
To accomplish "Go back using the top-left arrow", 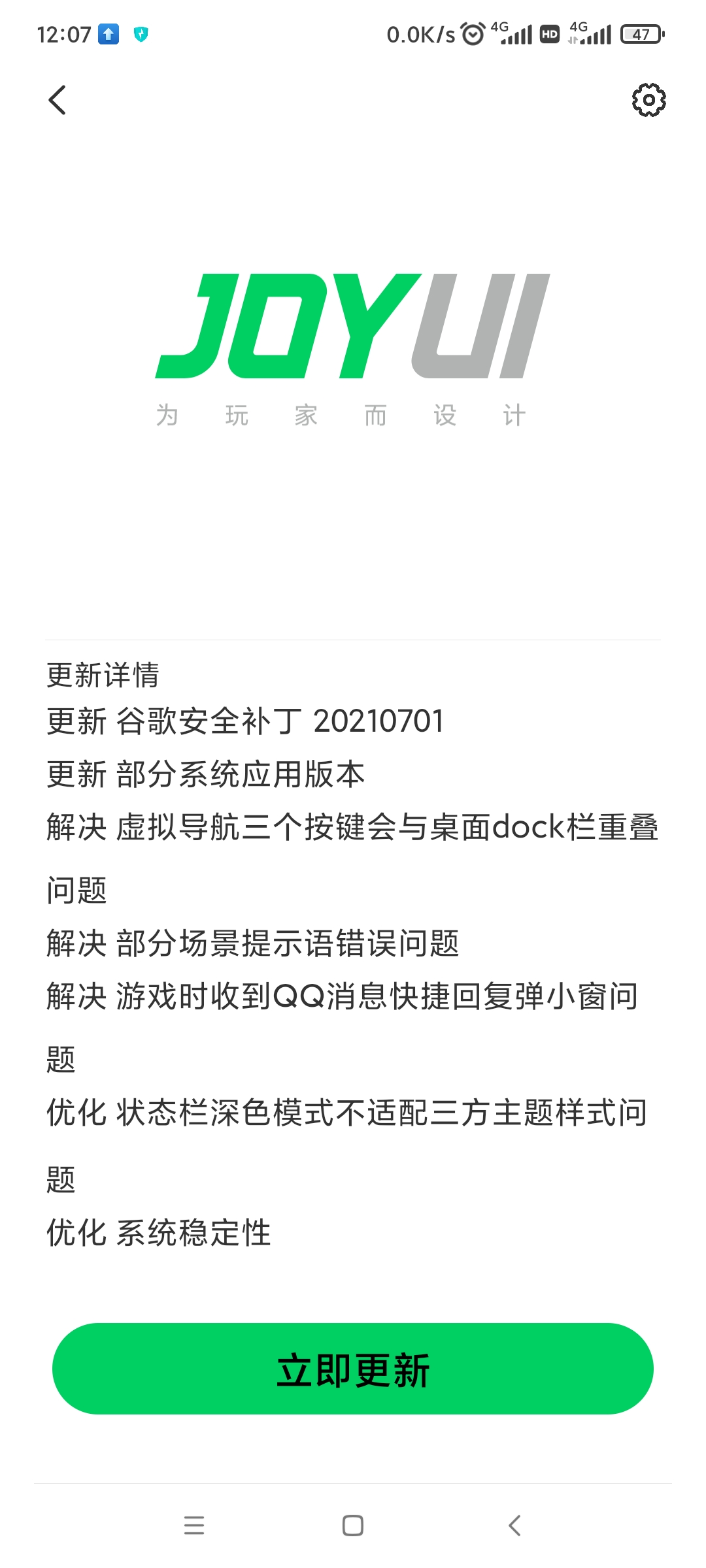I will pos(58,100).
